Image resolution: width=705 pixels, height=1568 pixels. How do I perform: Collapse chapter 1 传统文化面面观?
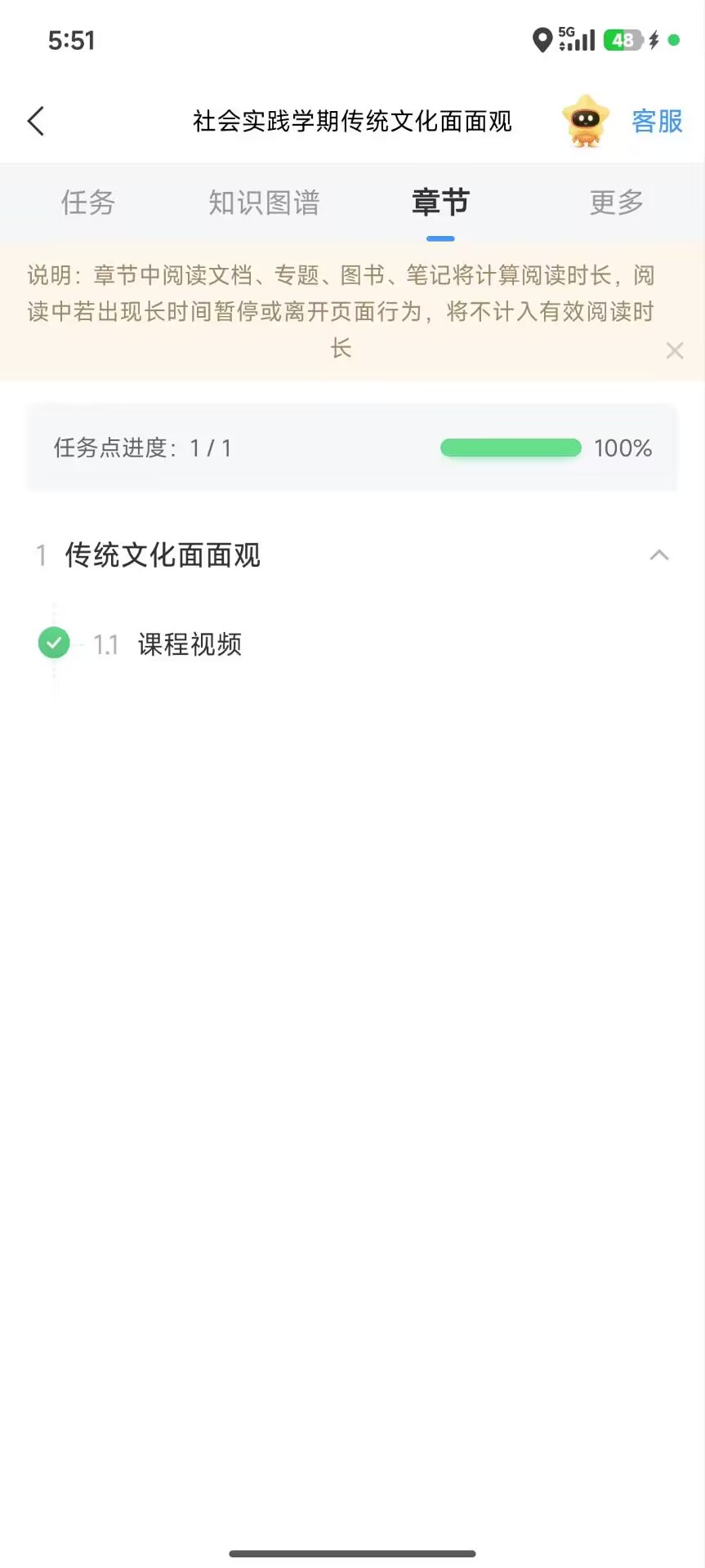659,555
